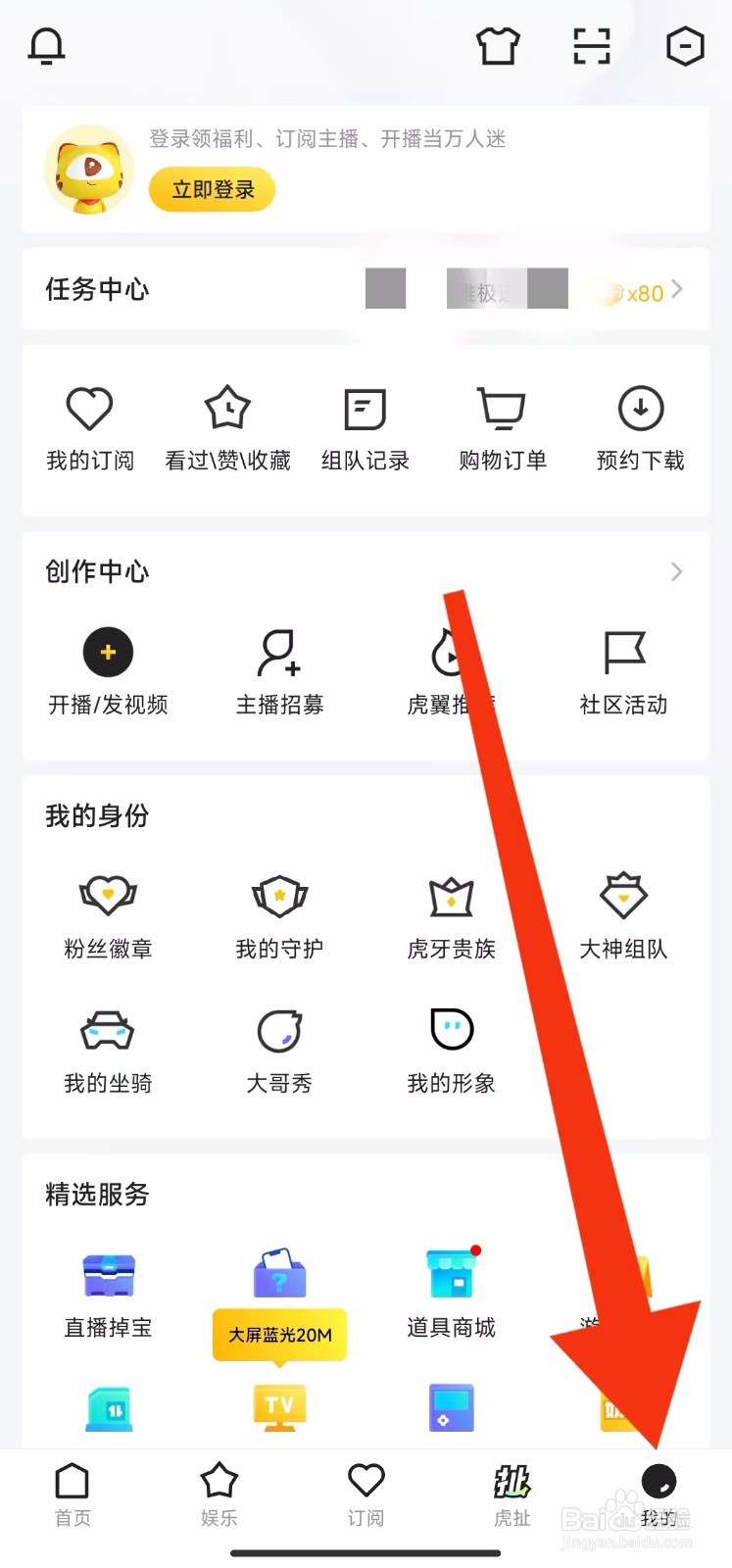Open the scan QR code icon
Viewport: 732px width, 1568px height.
coord(591,45)
